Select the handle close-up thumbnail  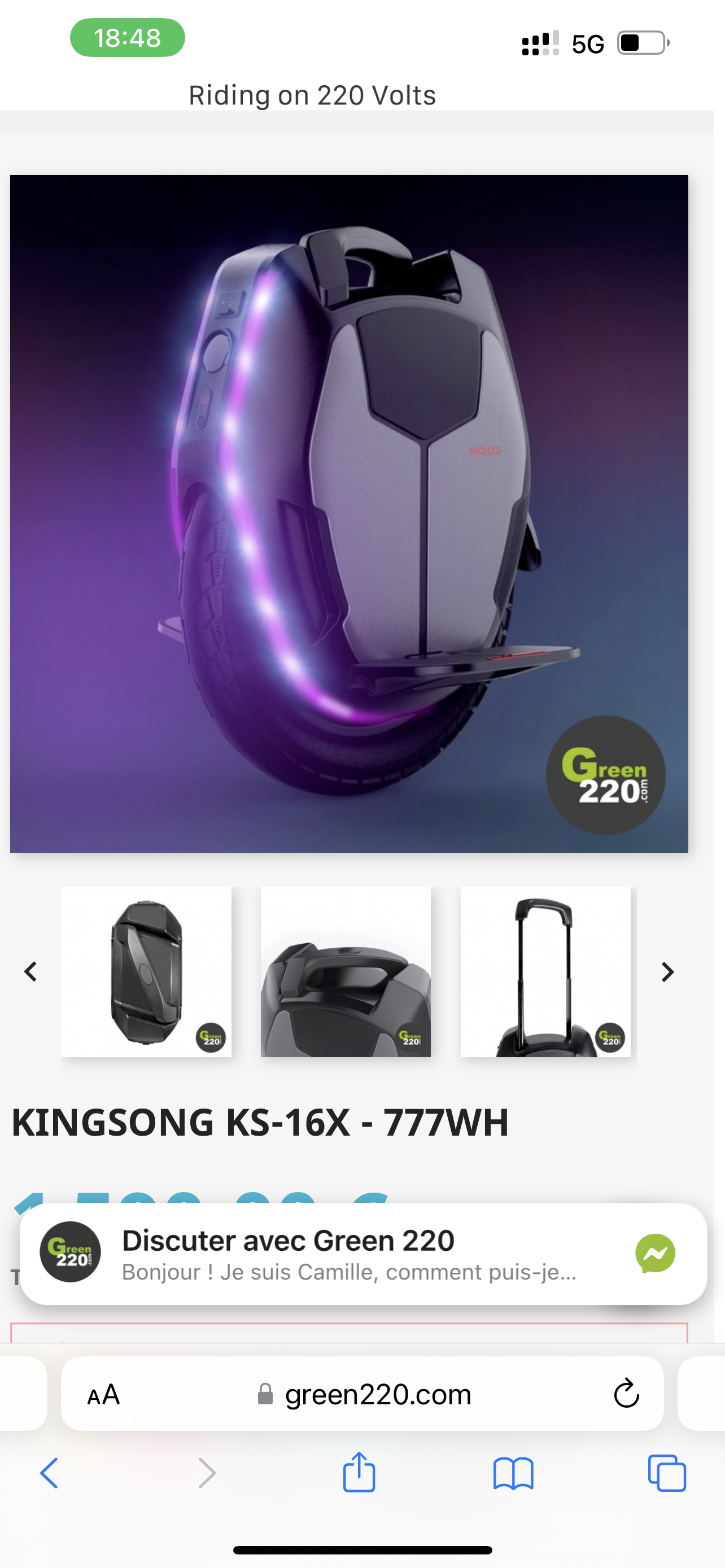coord(346,971)
